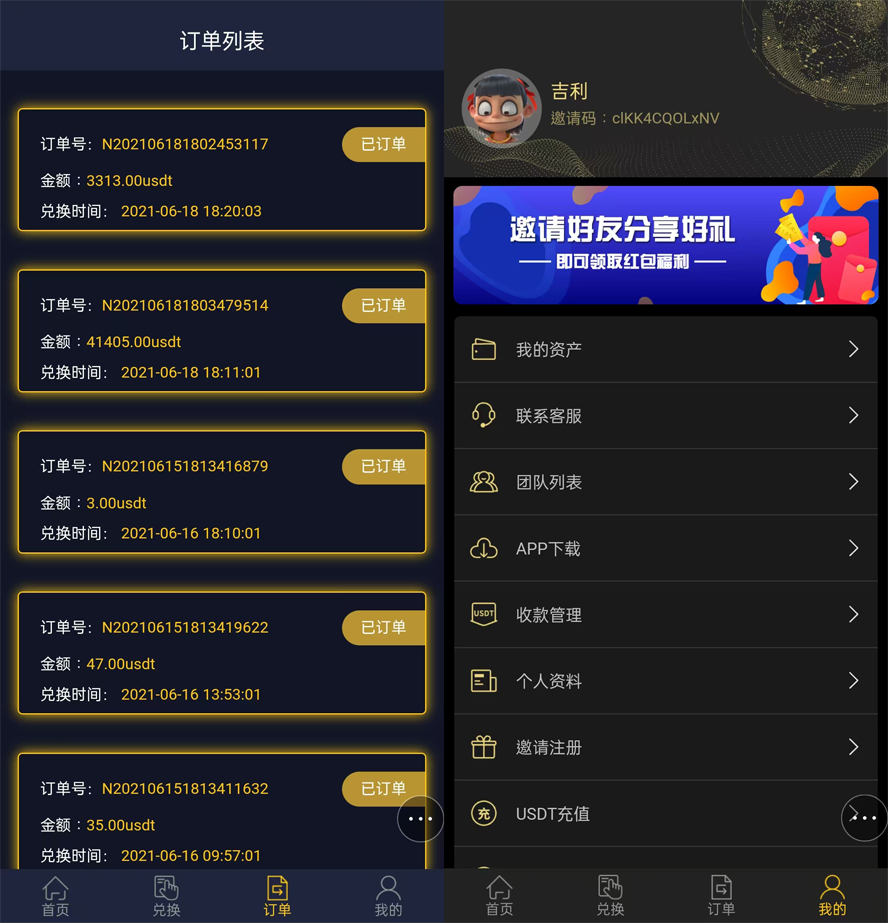Tap the 邀请好友分享好礼 invite banner

tap(665, 245)
